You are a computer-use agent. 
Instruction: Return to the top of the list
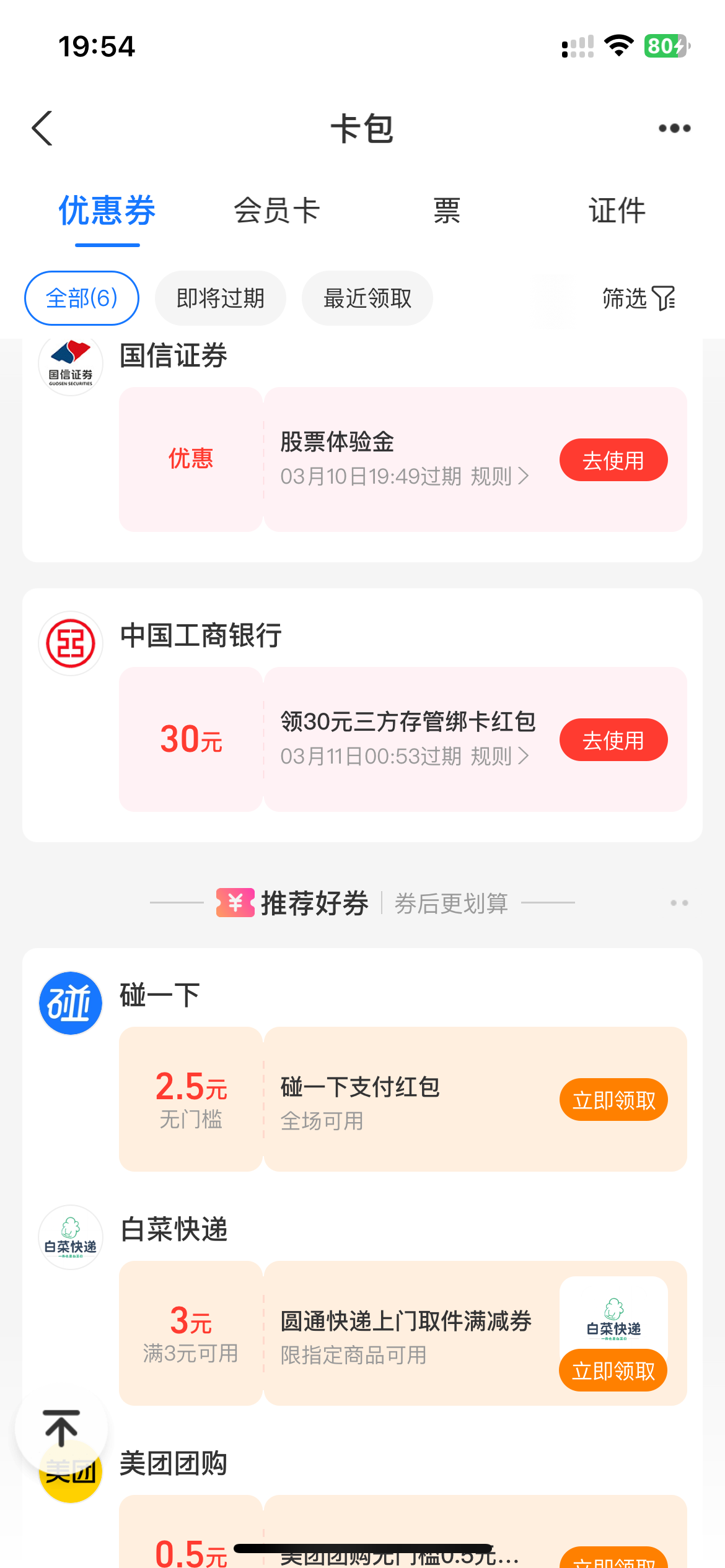coord(61,1429)
